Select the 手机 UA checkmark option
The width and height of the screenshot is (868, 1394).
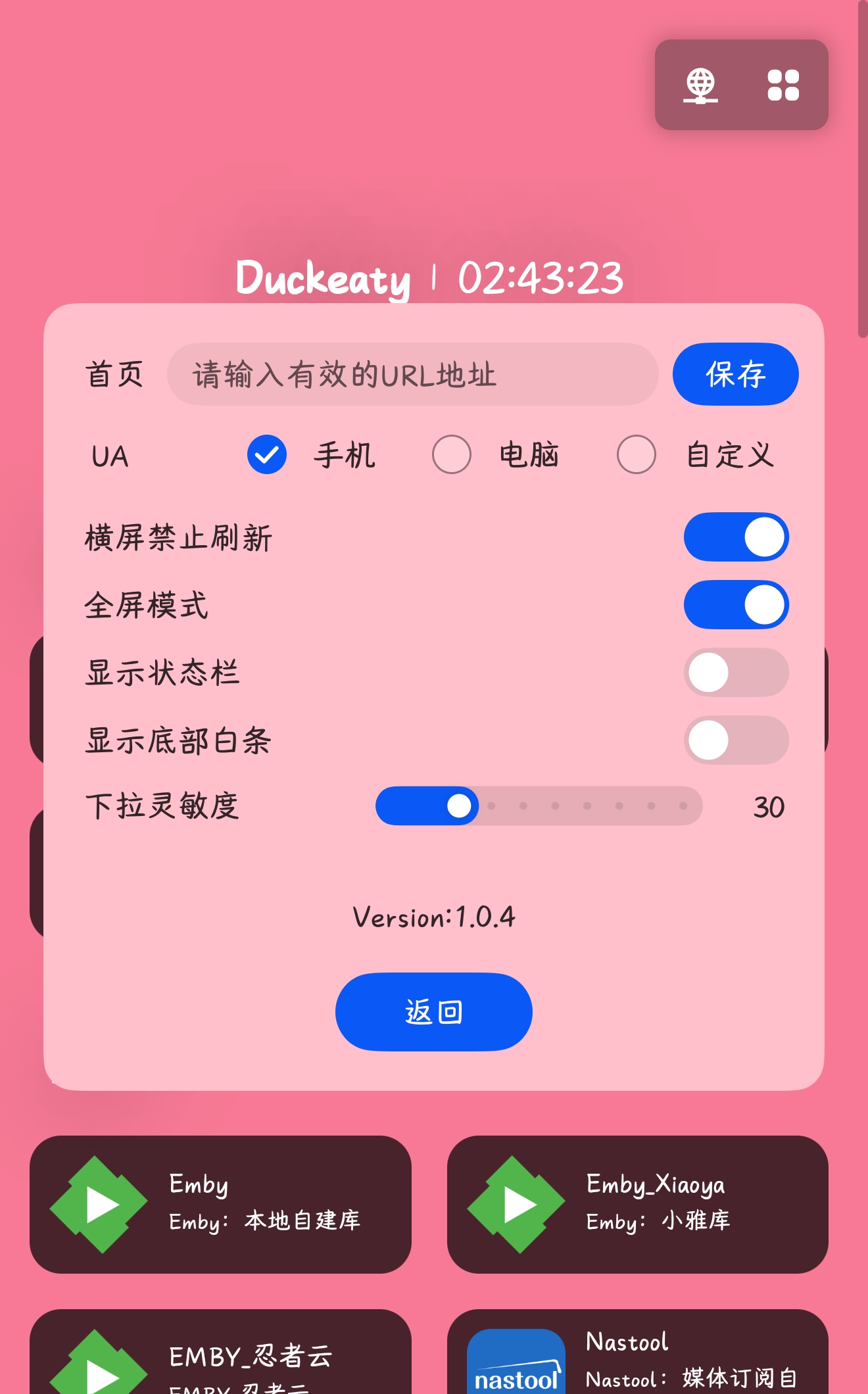(266, 454)
